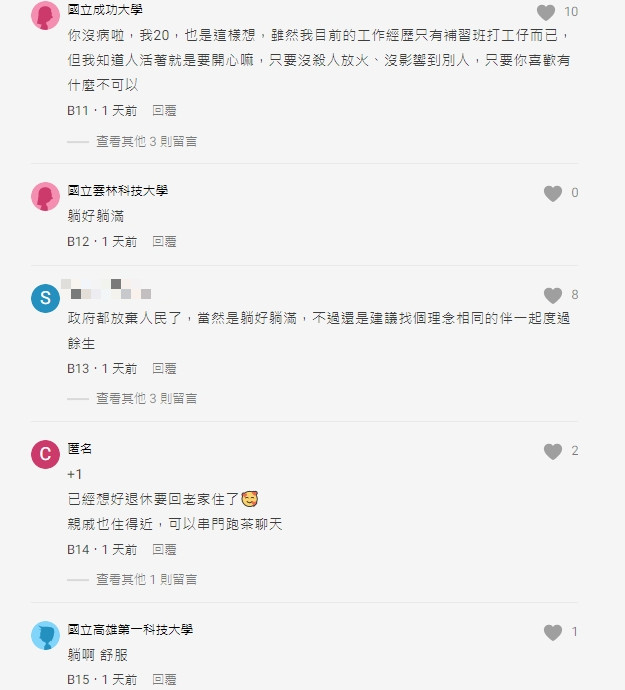The height and width of the screenshot is (690, 625).
Task: Expand 3 other replies under B11
Action: point(146,142)
